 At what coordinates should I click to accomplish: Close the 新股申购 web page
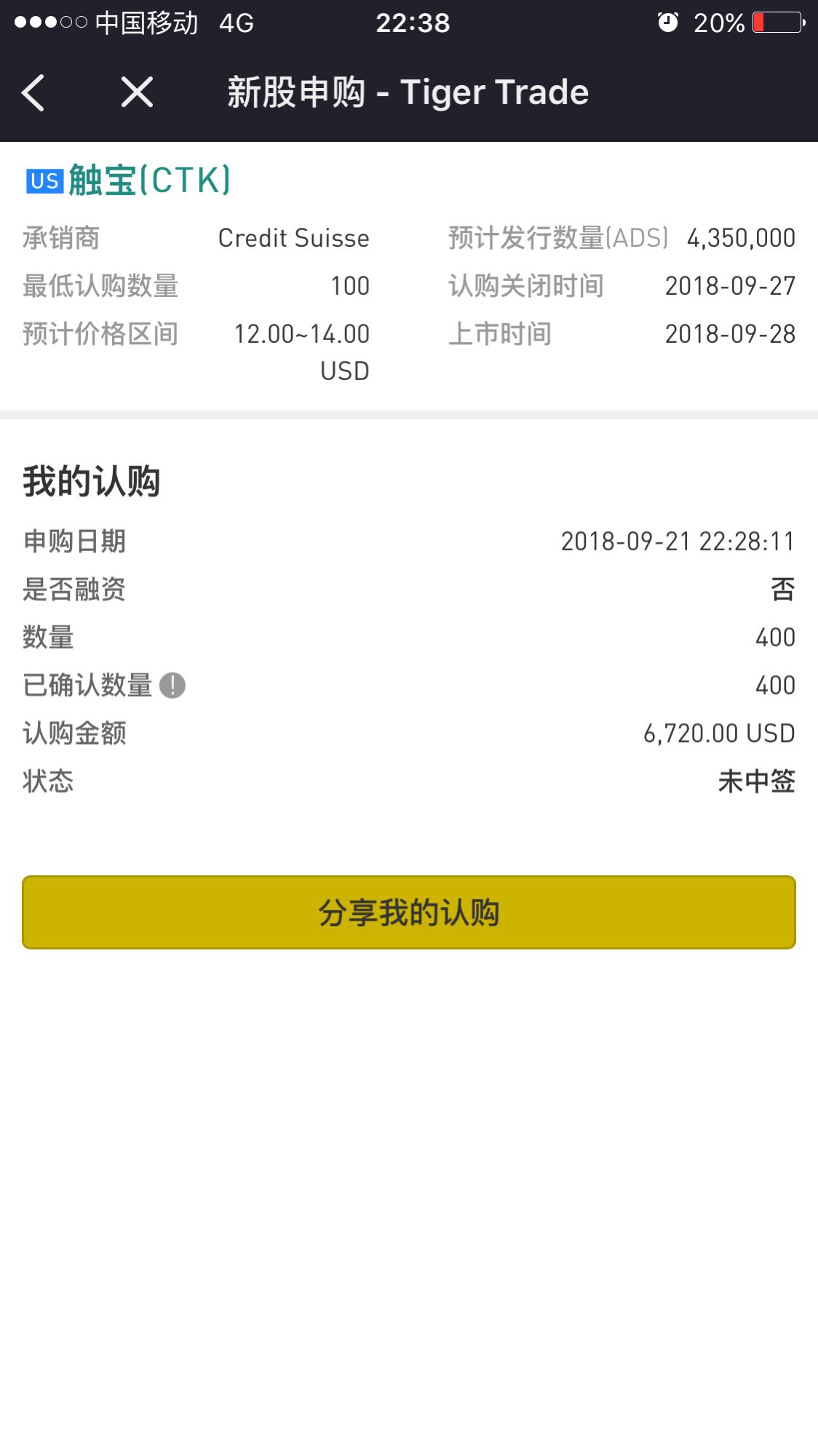pyautogui.click(x=137, y=92)
